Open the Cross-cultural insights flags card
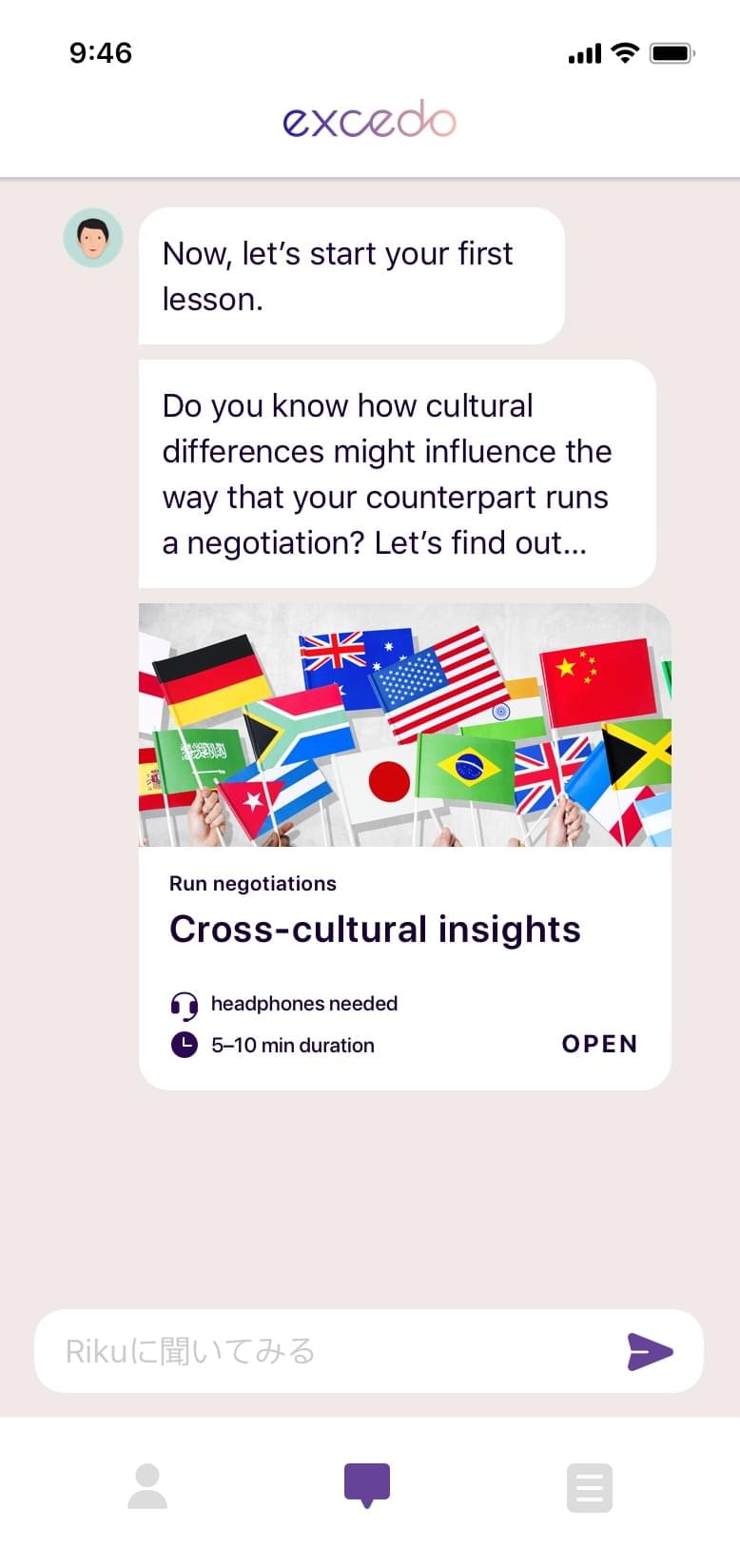 [x=405, y=725]
